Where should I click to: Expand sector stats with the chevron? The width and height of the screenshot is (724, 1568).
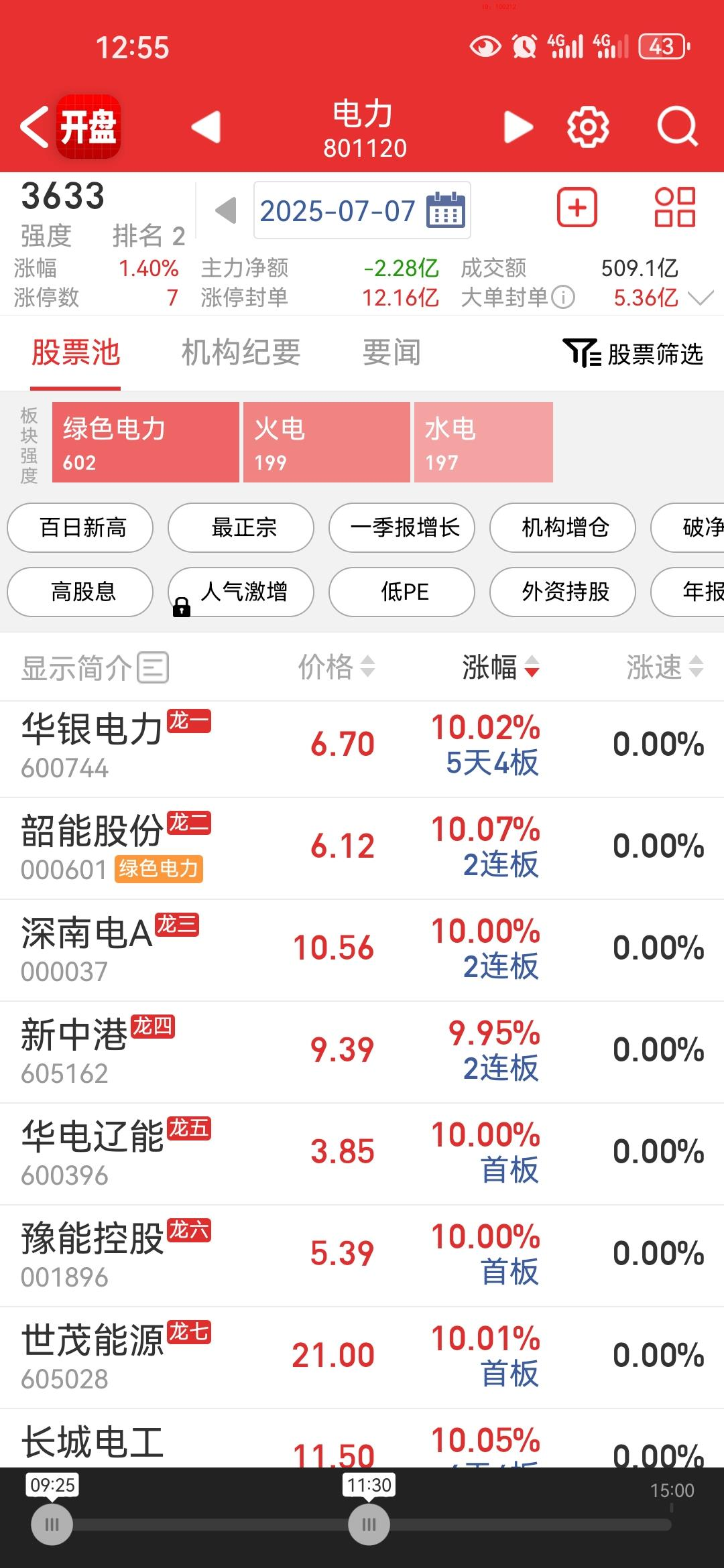(x=701, y=298)
